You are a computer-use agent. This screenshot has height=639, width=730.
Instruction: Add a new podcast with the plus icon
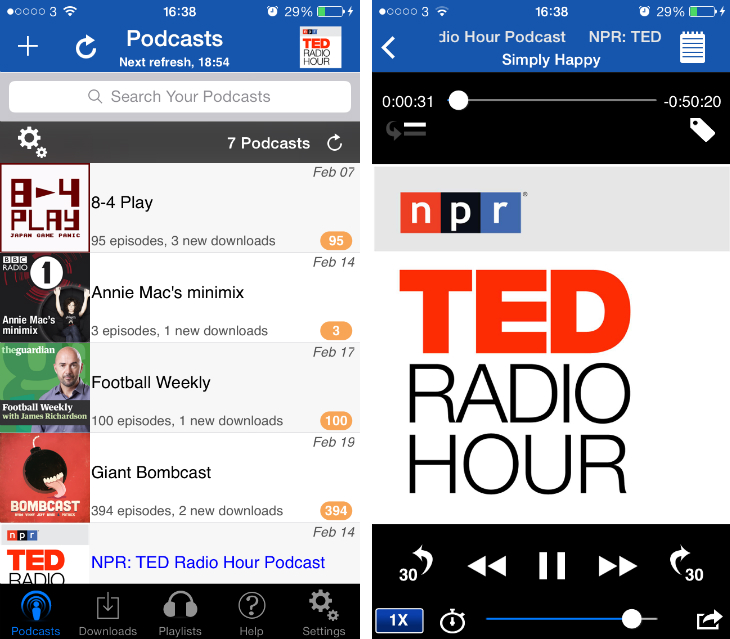click(x=28, y=47)
